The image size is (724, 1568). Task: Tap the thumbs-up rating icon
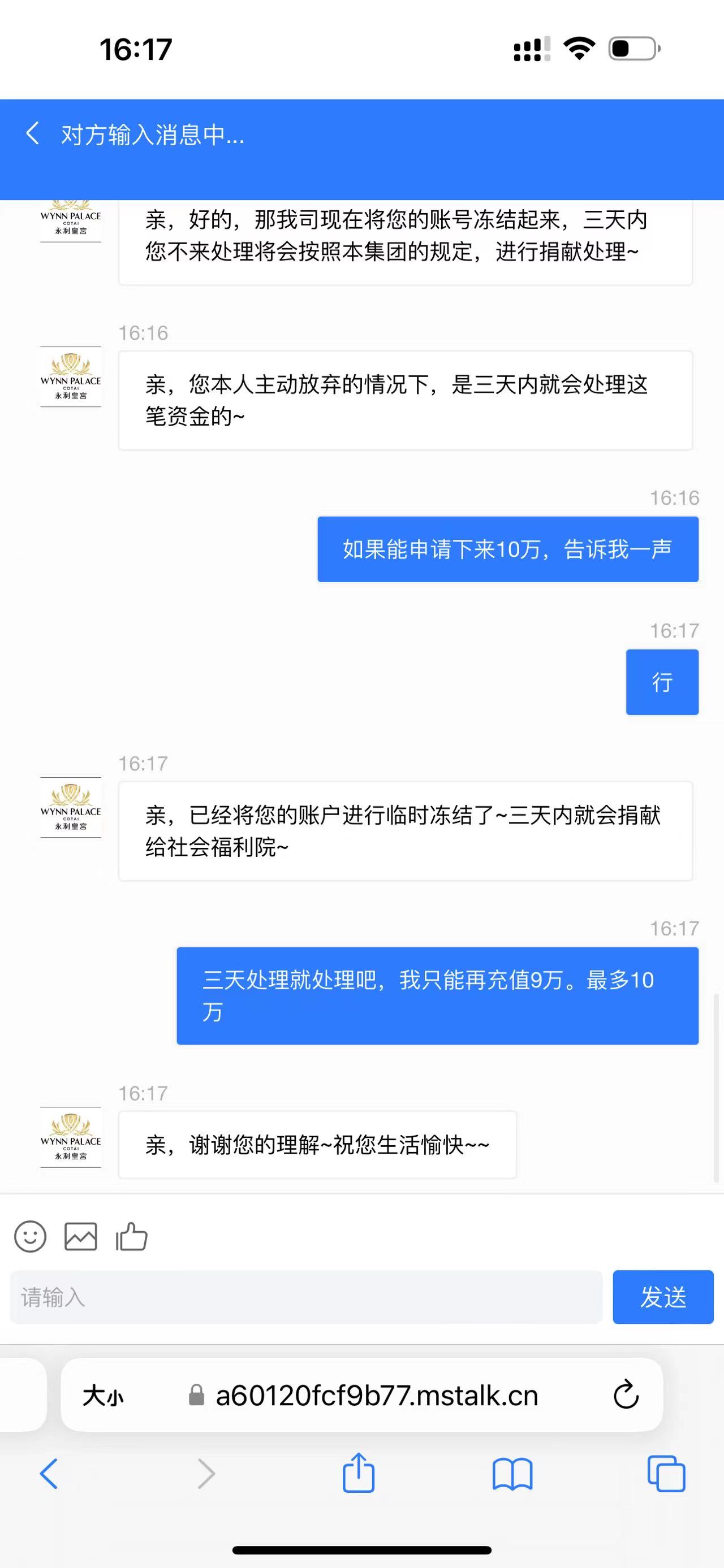pos(132,1236)
